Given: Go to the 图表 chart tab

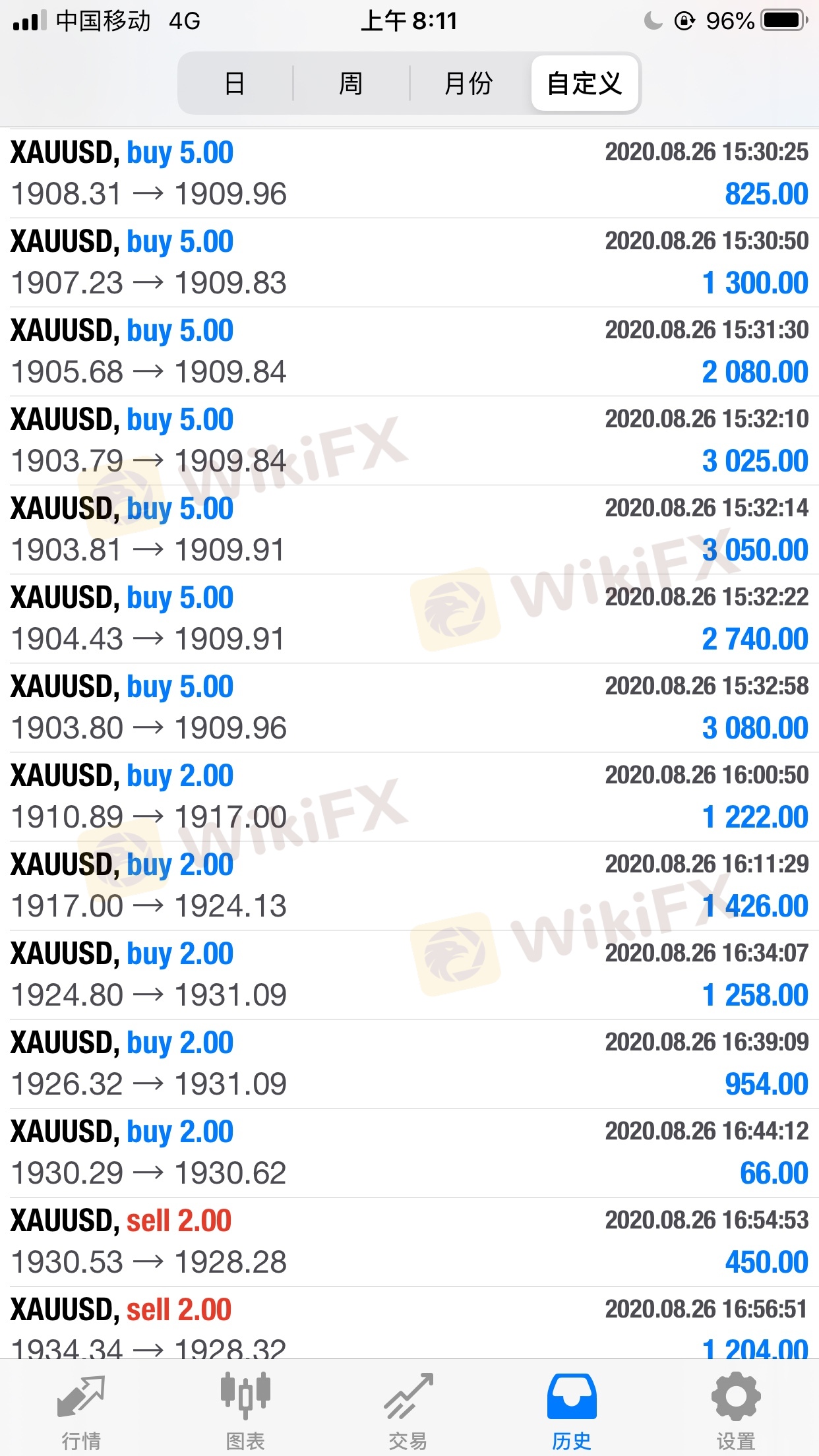Looking at the screenshot, I should [245, 1411].
